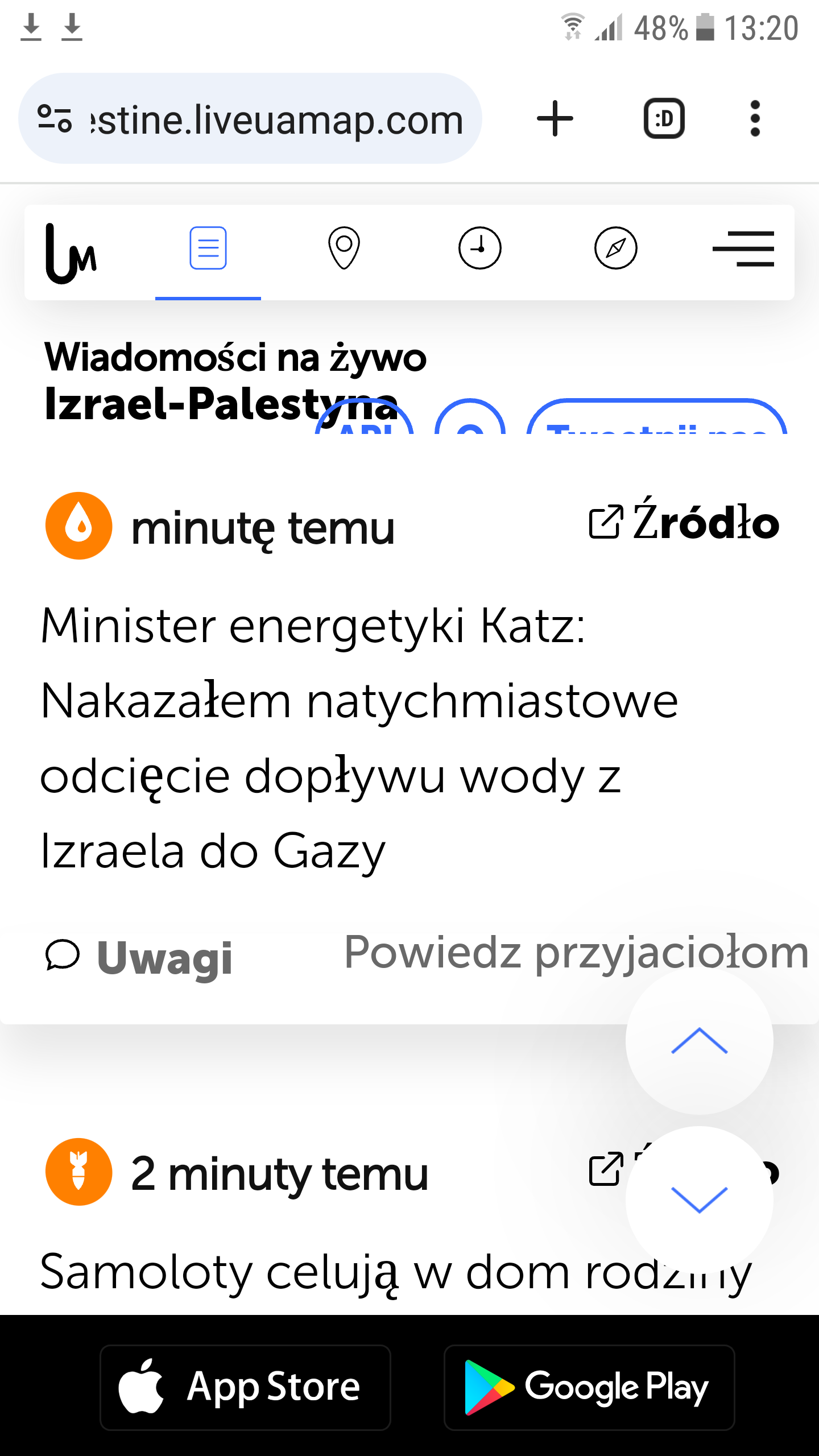Open the time history tab
Screen dimensions: 819x1456
point(480,249)
